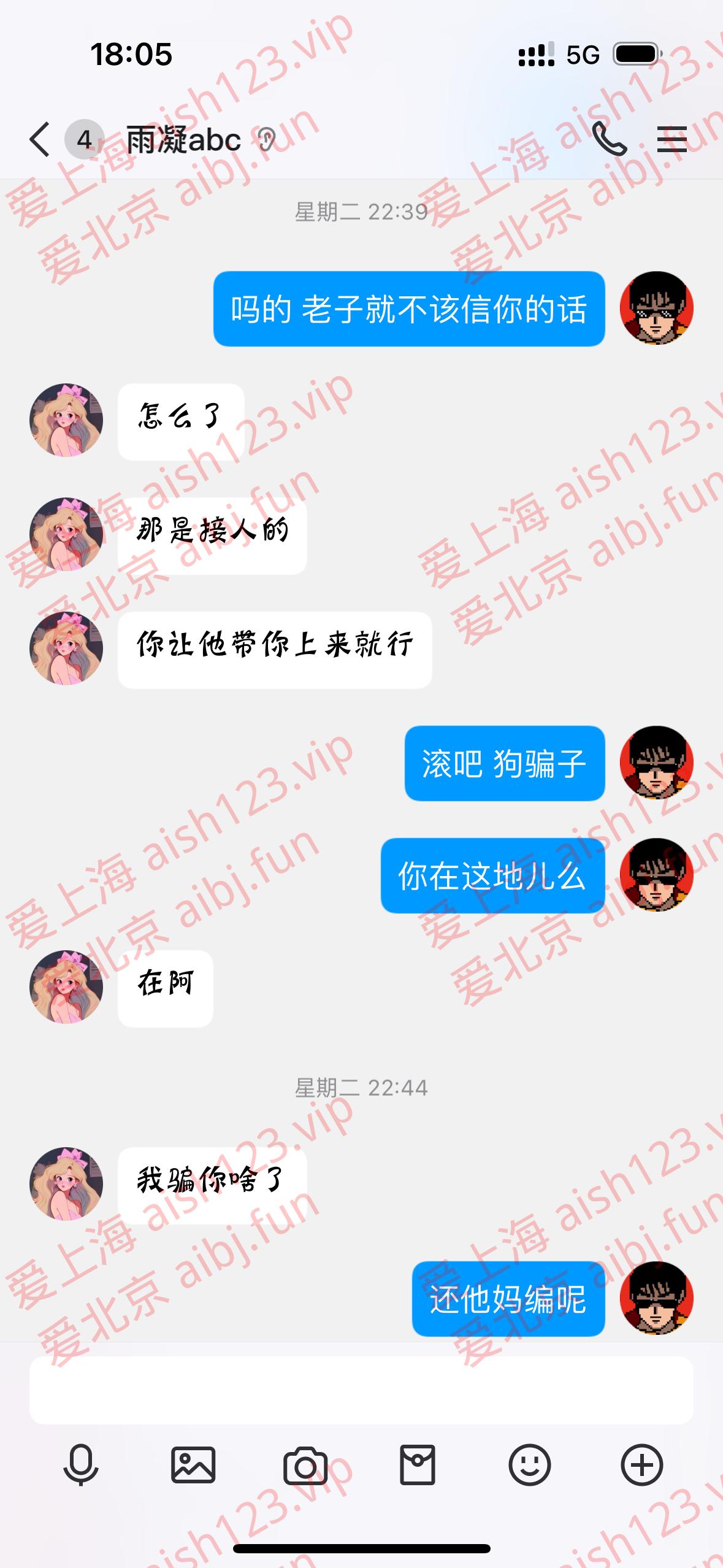This screenshot has height=1568, width=723.
Task: Open the camera to take a photo
Action: click(305, 1466)
